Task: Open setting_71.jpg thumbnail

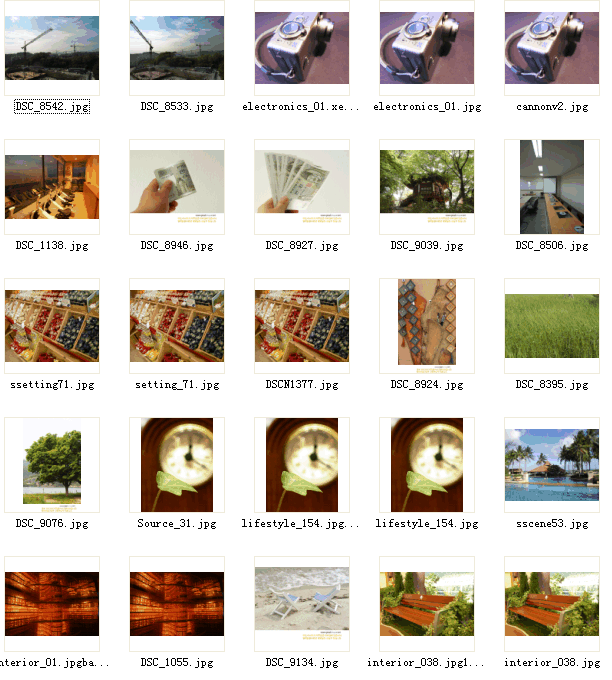Action: pos(177,326)
